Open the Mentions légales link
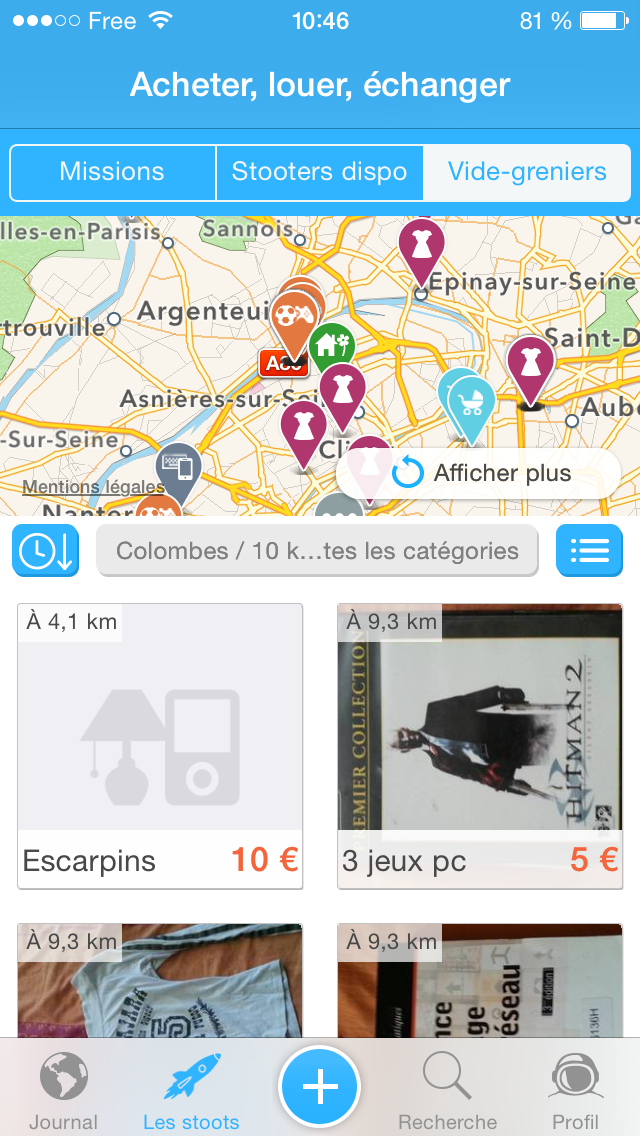 (93, 487)
